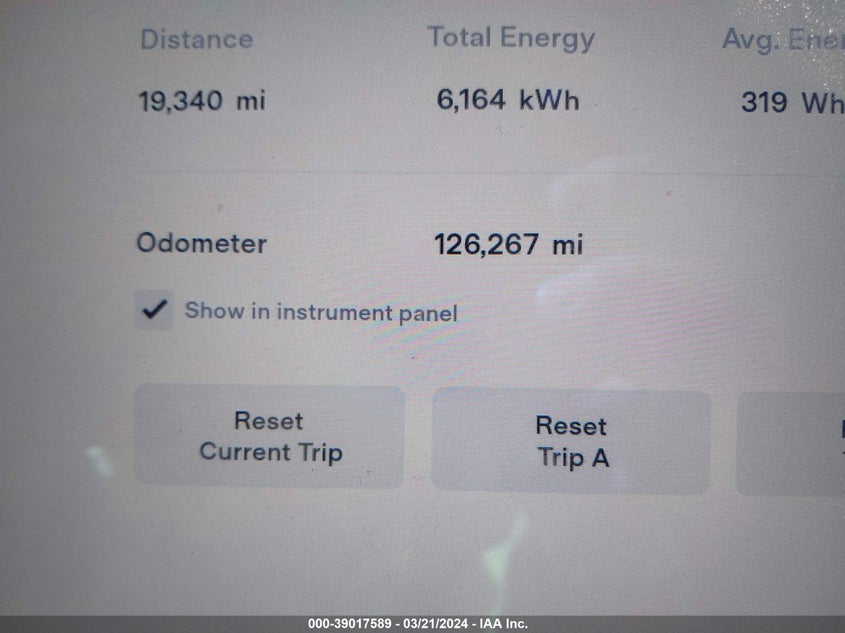The width and height of the screenshot is (845, 633).
Task: Reset the current trip
Action: [x=270, y=437]
